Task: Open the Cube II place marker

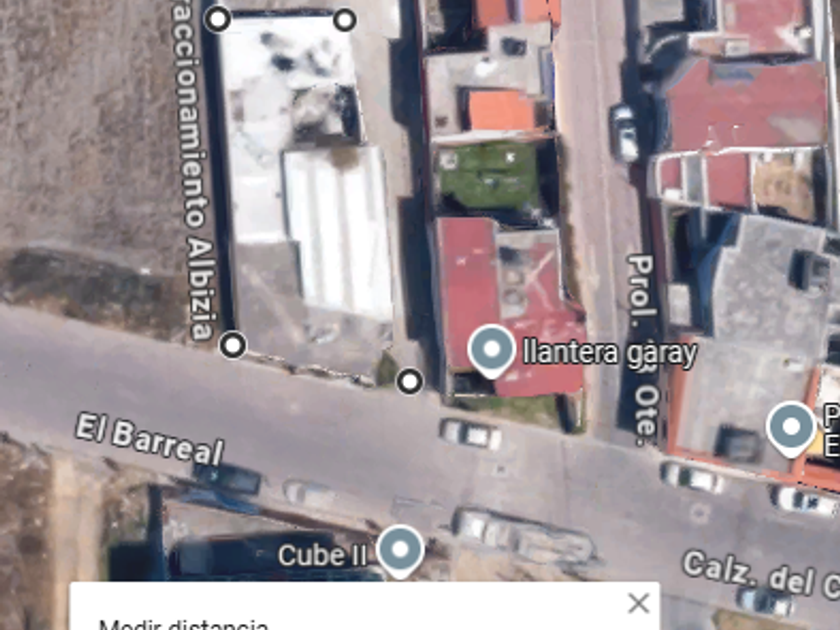Action: [x=401, y=551]
